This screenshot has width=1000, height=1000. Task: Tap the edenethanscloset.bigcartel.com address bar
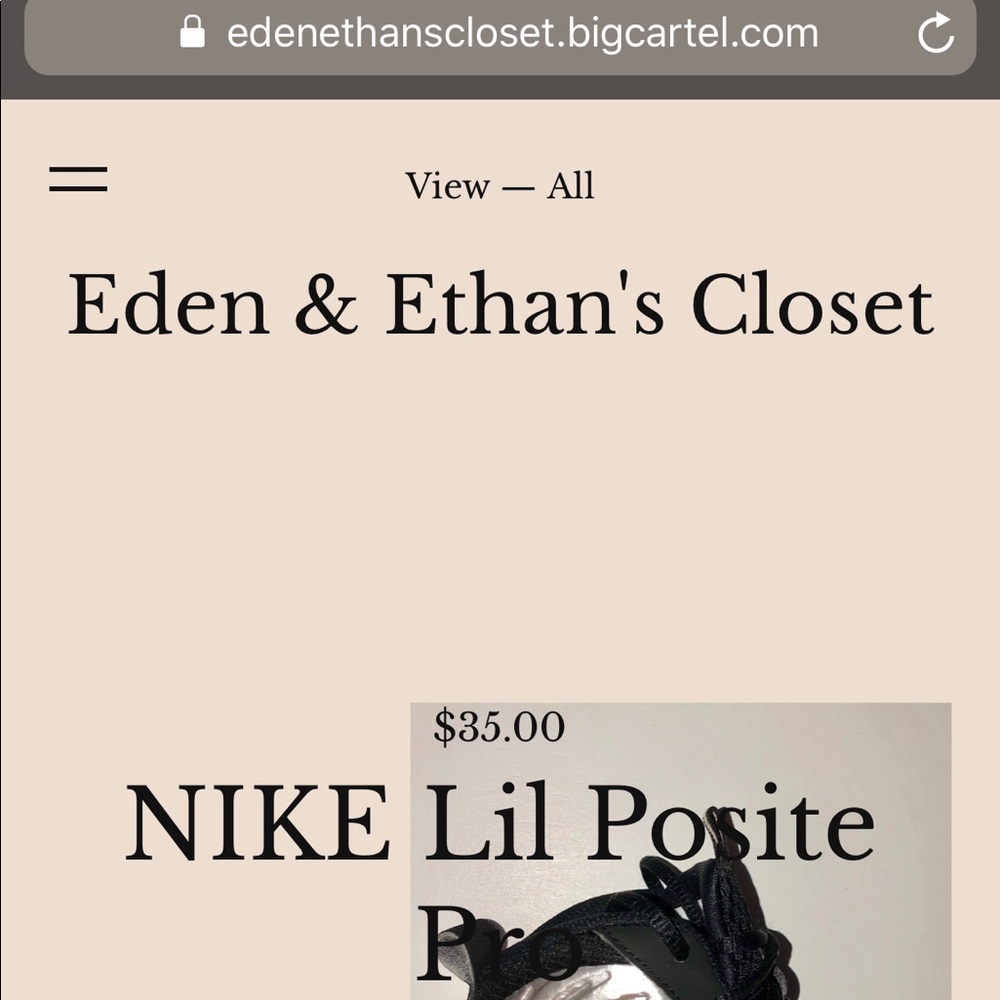(520, 34)
